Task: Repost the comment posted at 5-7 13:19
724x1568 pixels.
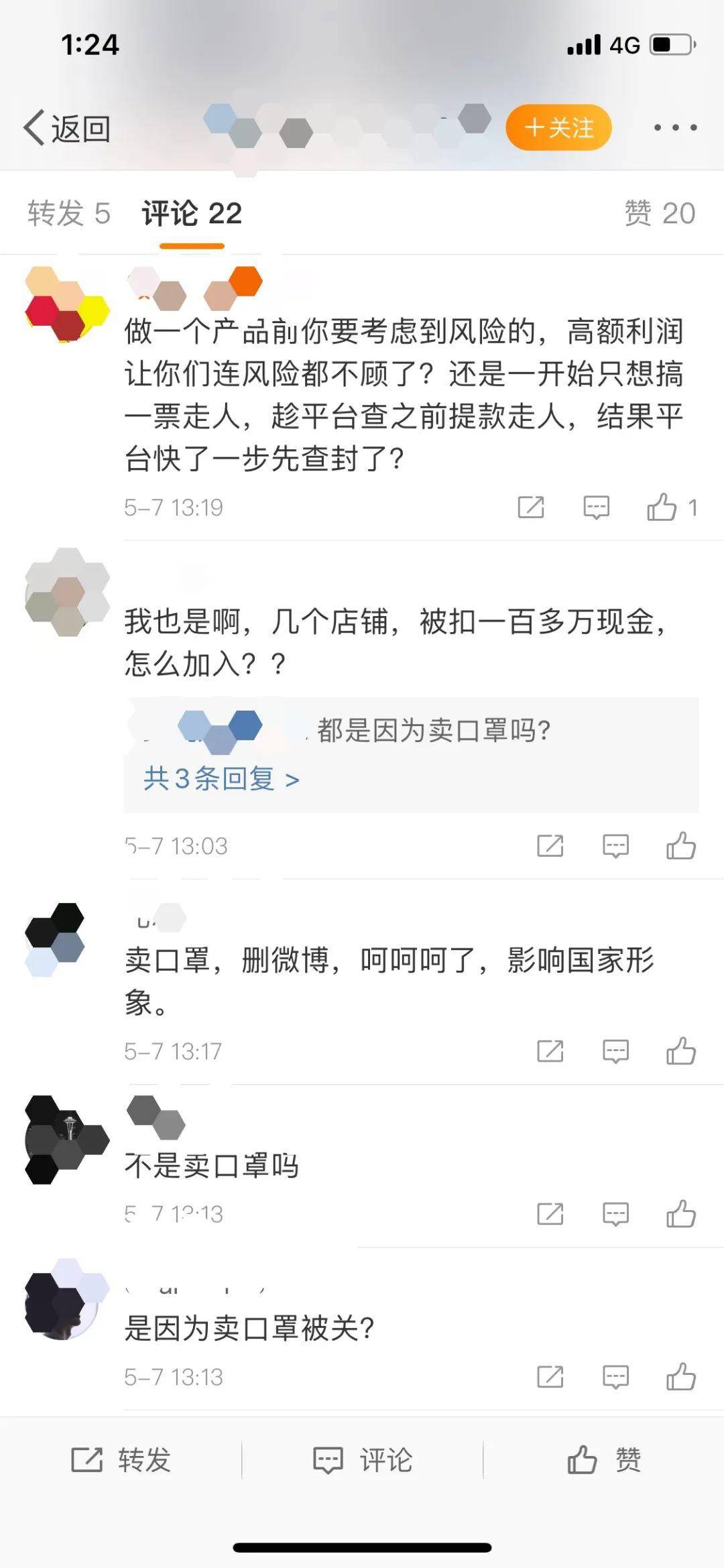Action: point(531,507)
